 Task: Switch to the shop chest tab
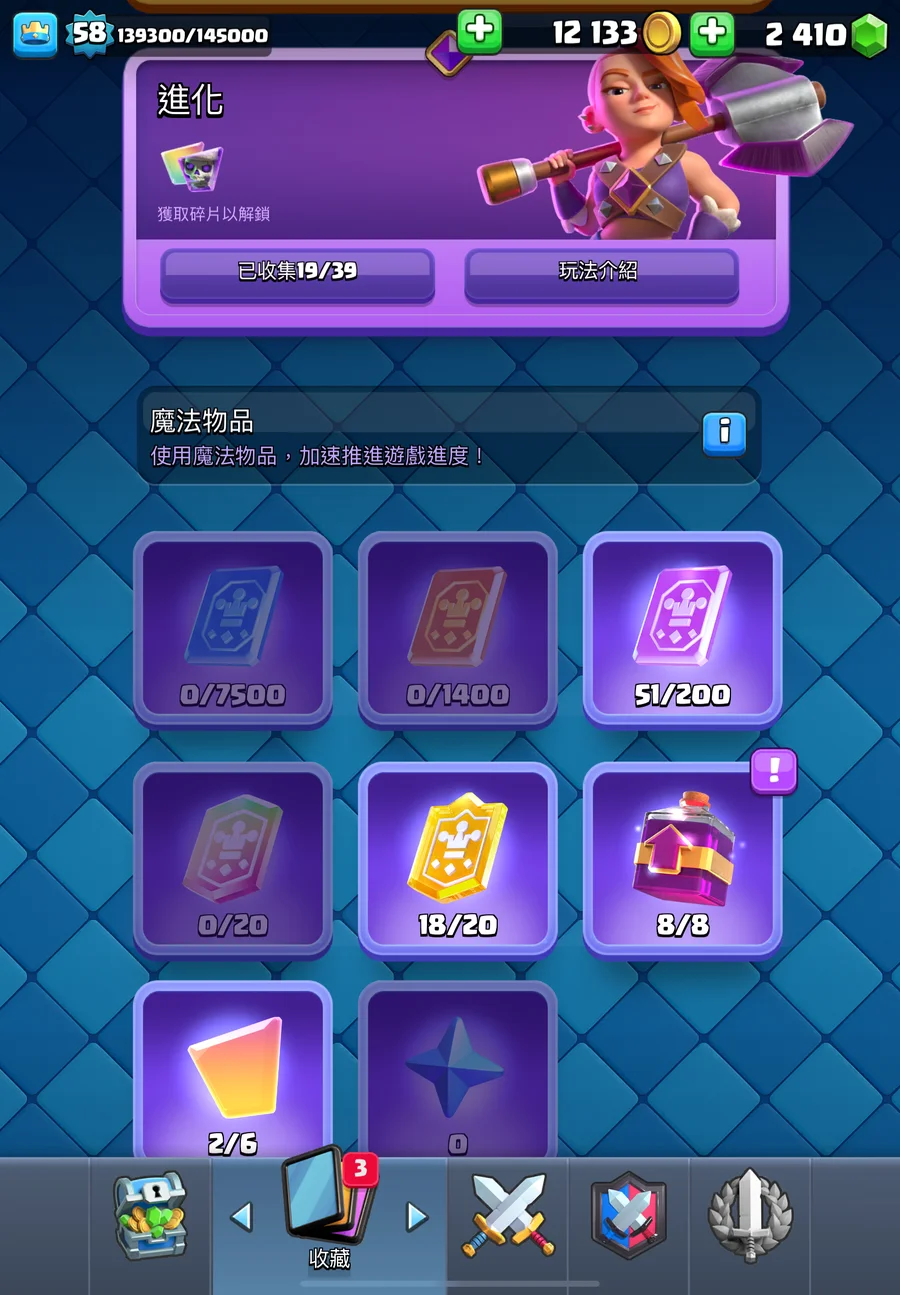coord(150,1216)
